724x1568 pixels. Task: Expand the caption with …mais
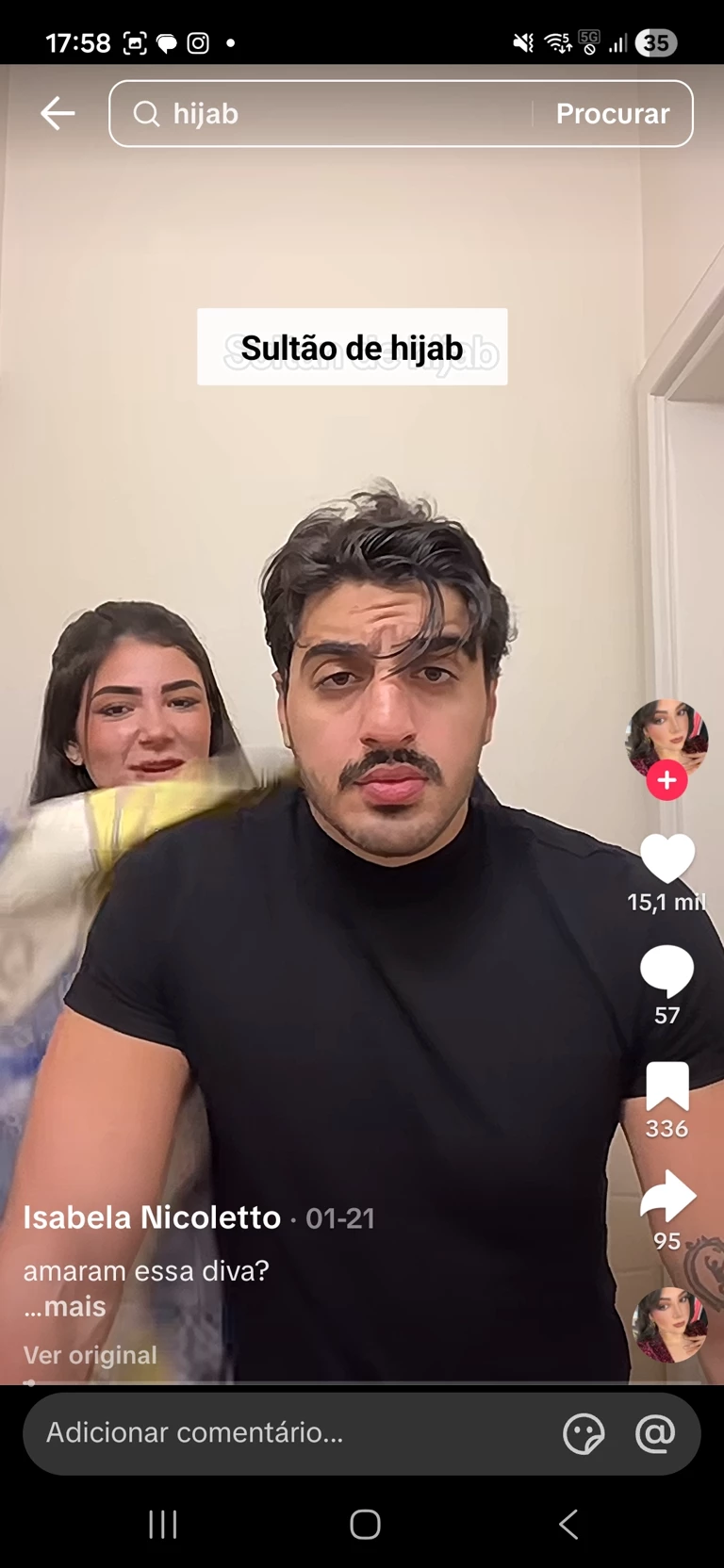(66, 1306)
